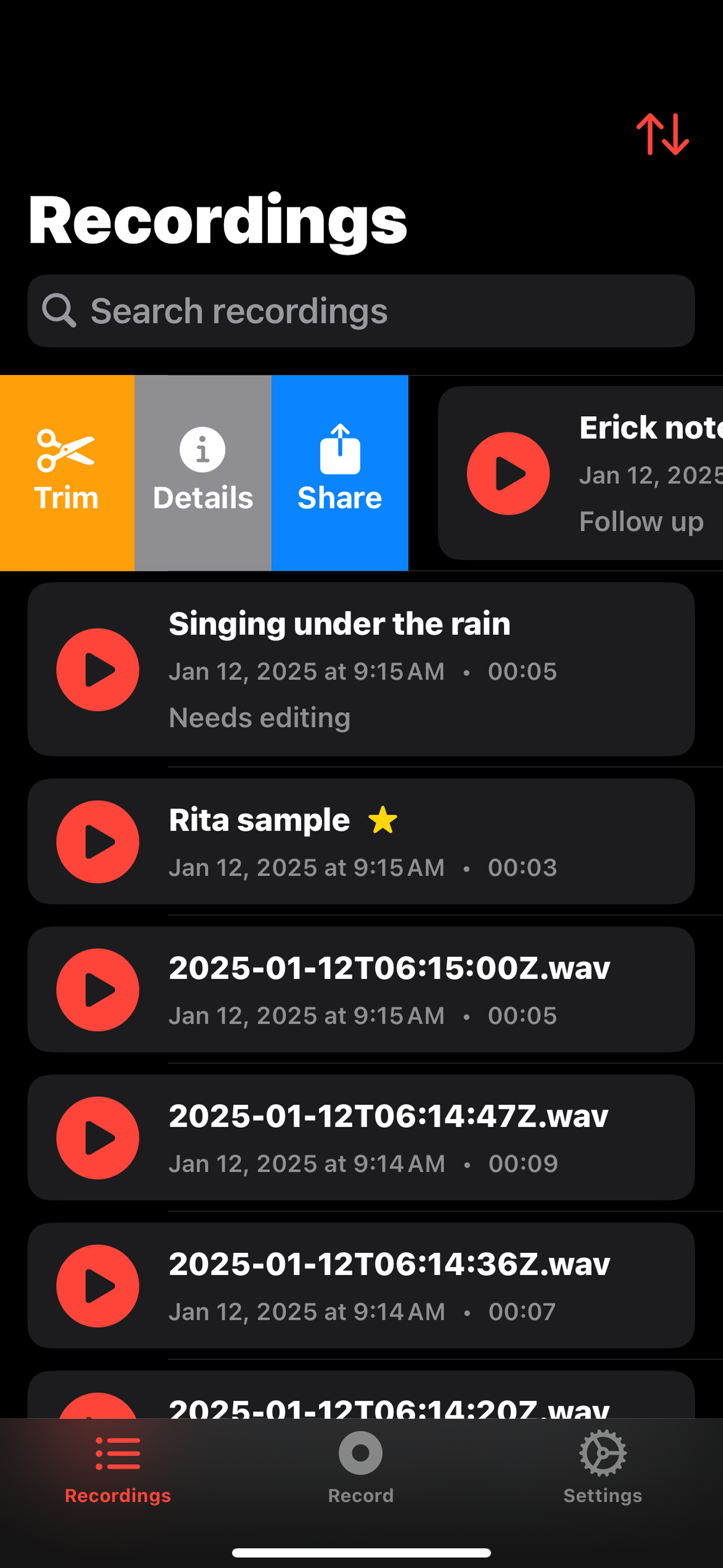Play the Erick note recording
723x1568 pixels.
(x=508, y=473)
